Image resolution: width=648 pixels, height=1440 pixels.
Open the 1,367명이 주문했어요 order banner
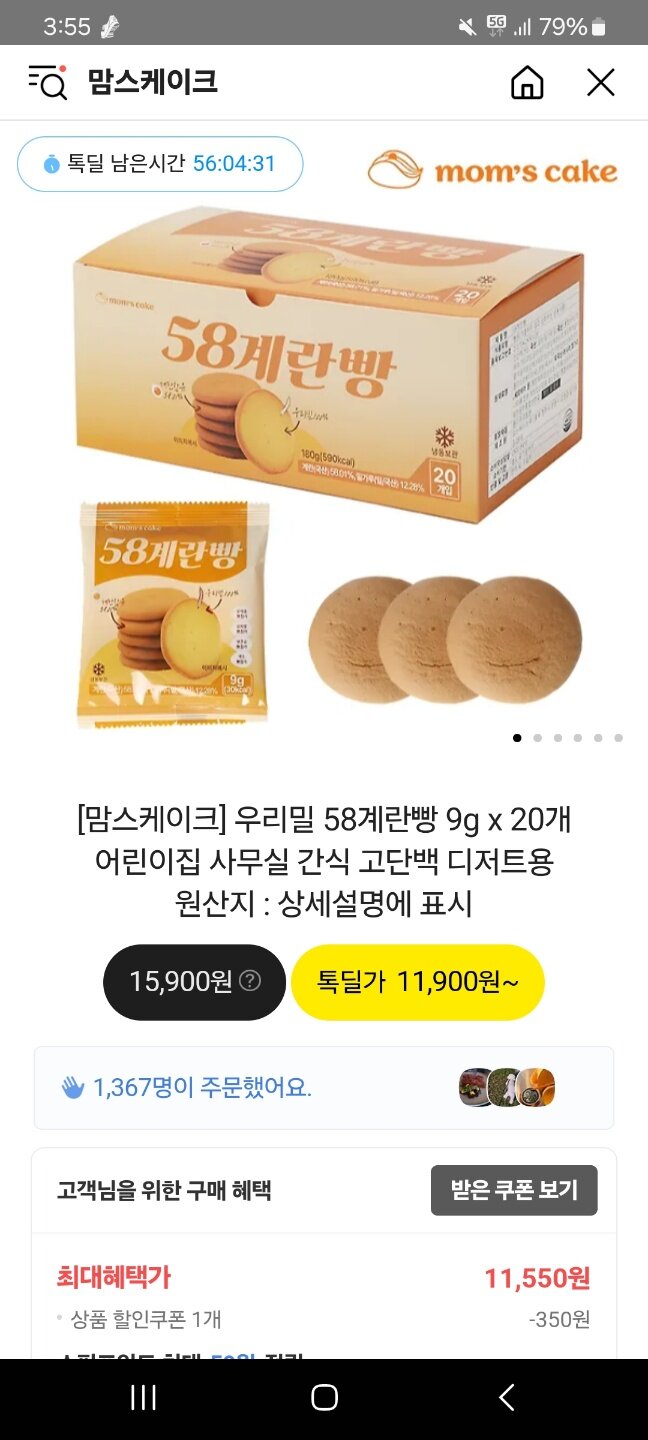[x=323, y=1087]
